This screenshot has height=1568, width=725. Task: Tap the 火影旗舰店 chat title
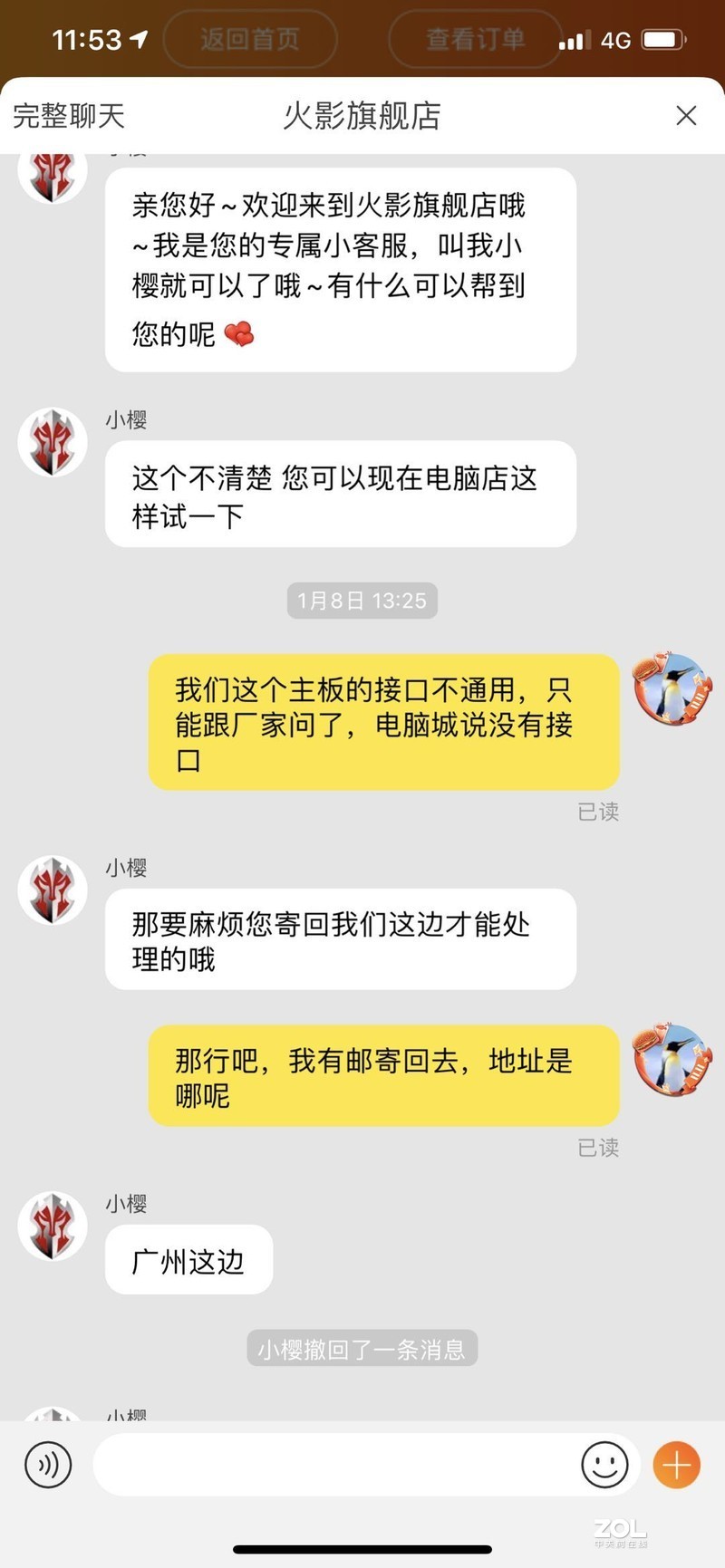click(362, 116)
